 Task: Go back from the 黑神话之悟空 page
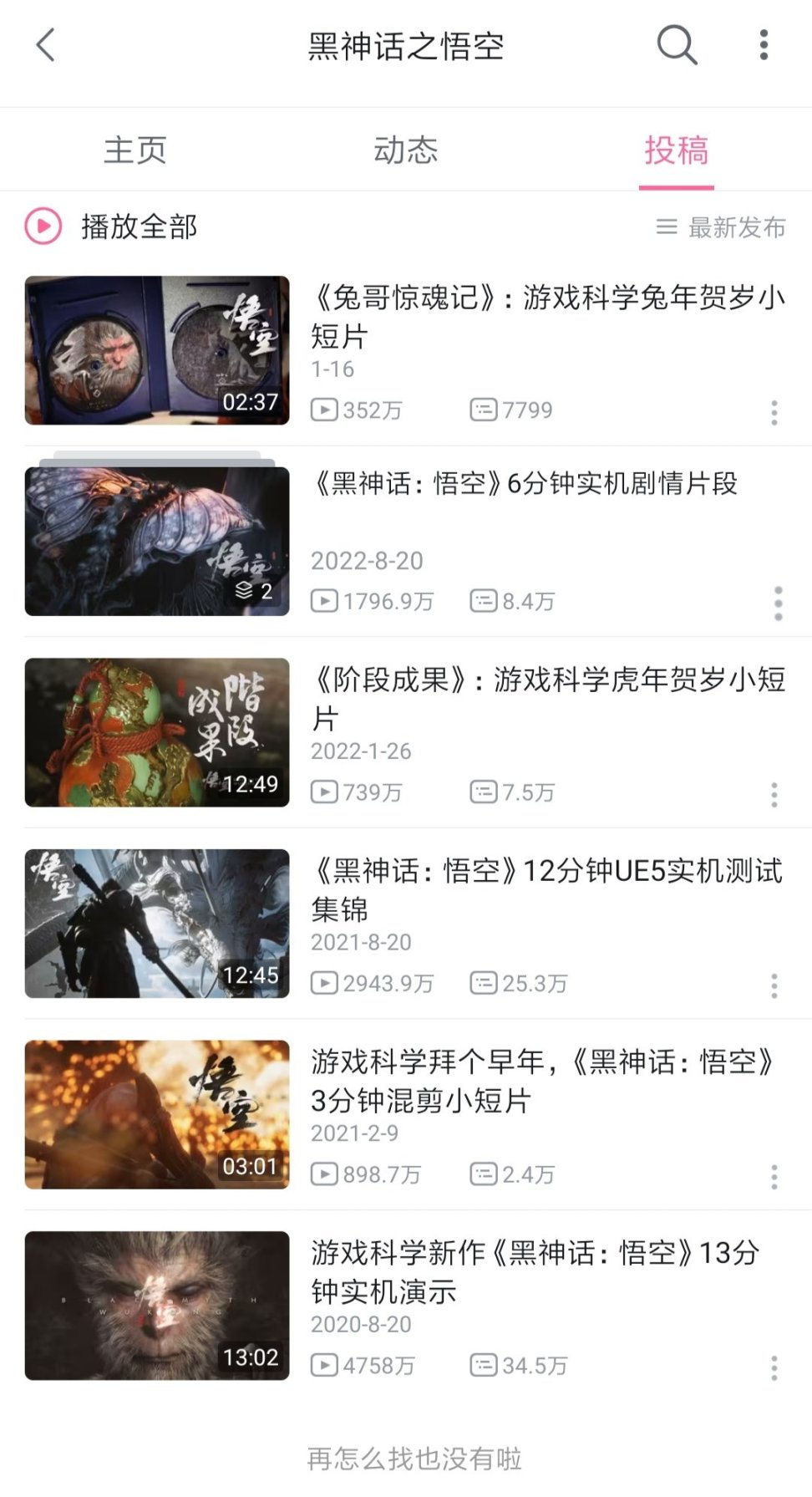coord(46,45)
